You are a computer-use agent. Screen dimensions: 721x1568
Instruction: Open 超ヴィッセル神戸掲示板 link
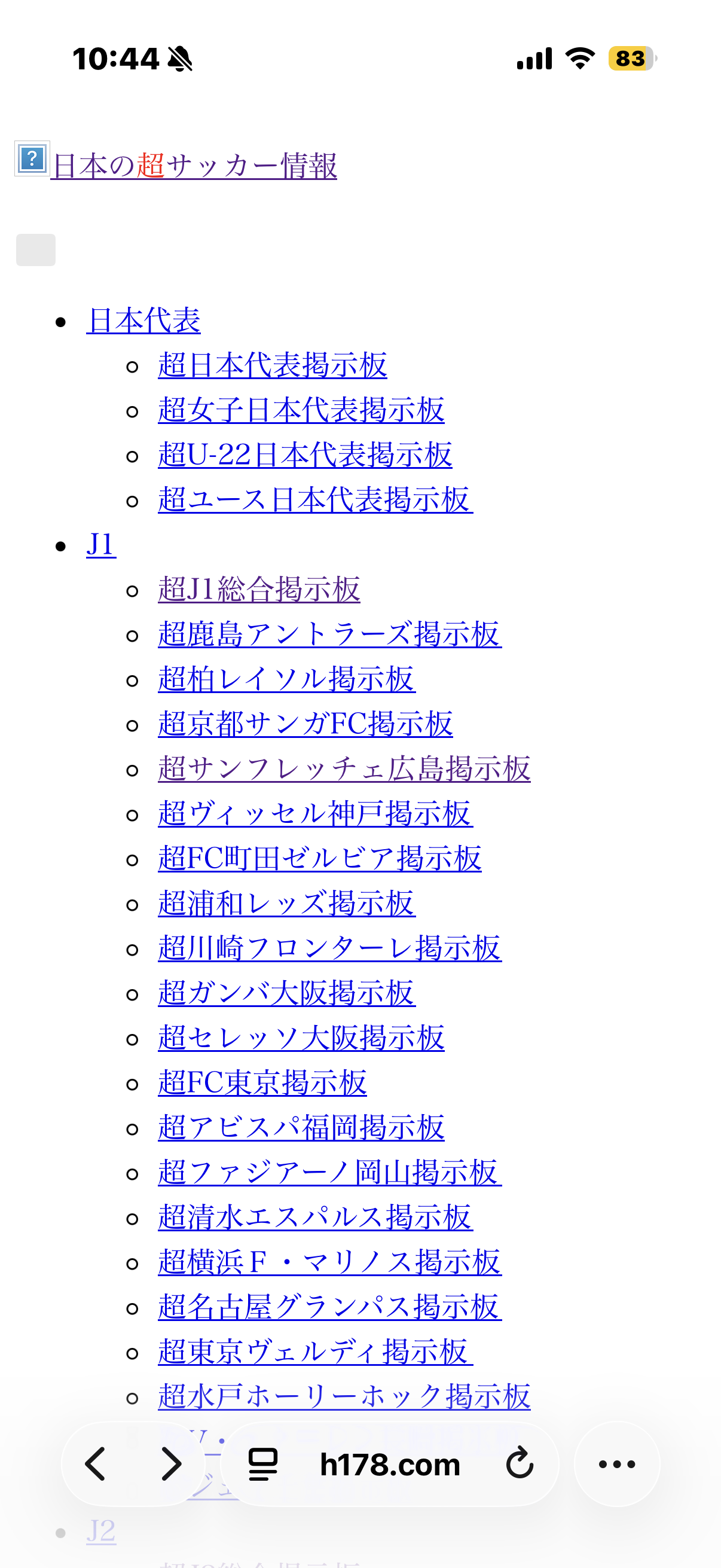(x=316, y=814)
